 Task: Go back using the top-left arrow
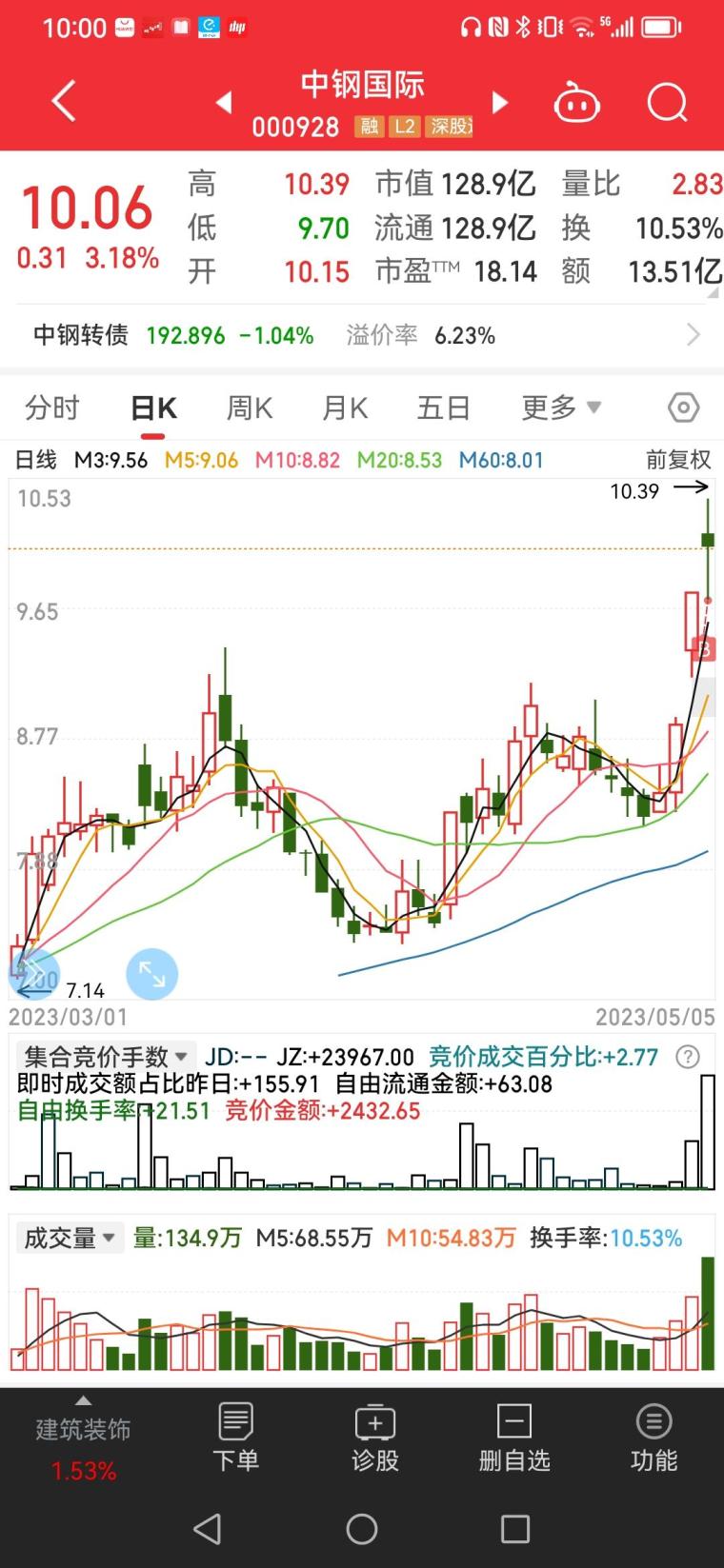coord(63,102)
